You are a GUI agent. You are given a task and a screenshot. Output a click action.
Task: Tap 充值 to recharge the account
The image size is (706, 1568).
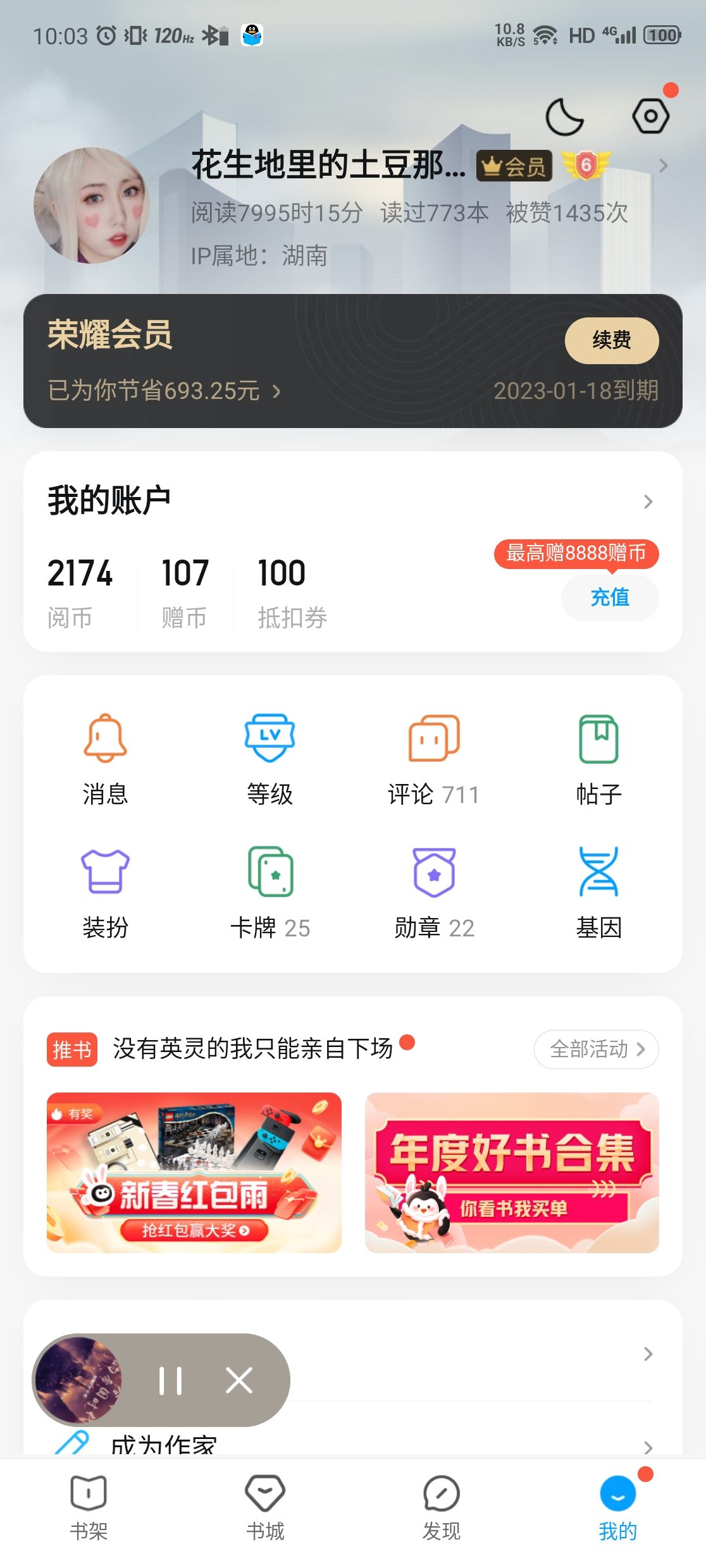click(x=610, y=597)
